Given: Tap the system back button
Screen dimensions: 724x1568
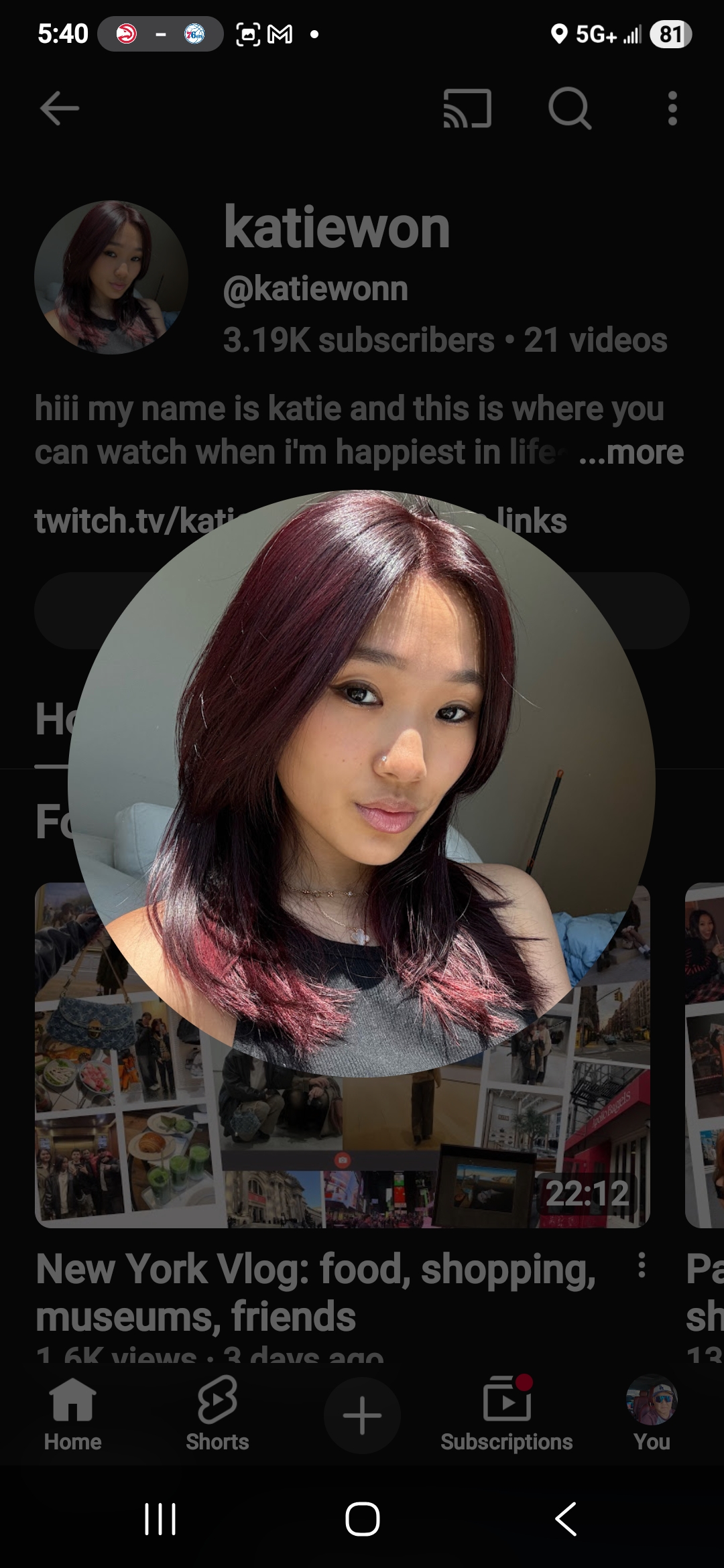Looking at the screenshot, I should click(565, 1518).
